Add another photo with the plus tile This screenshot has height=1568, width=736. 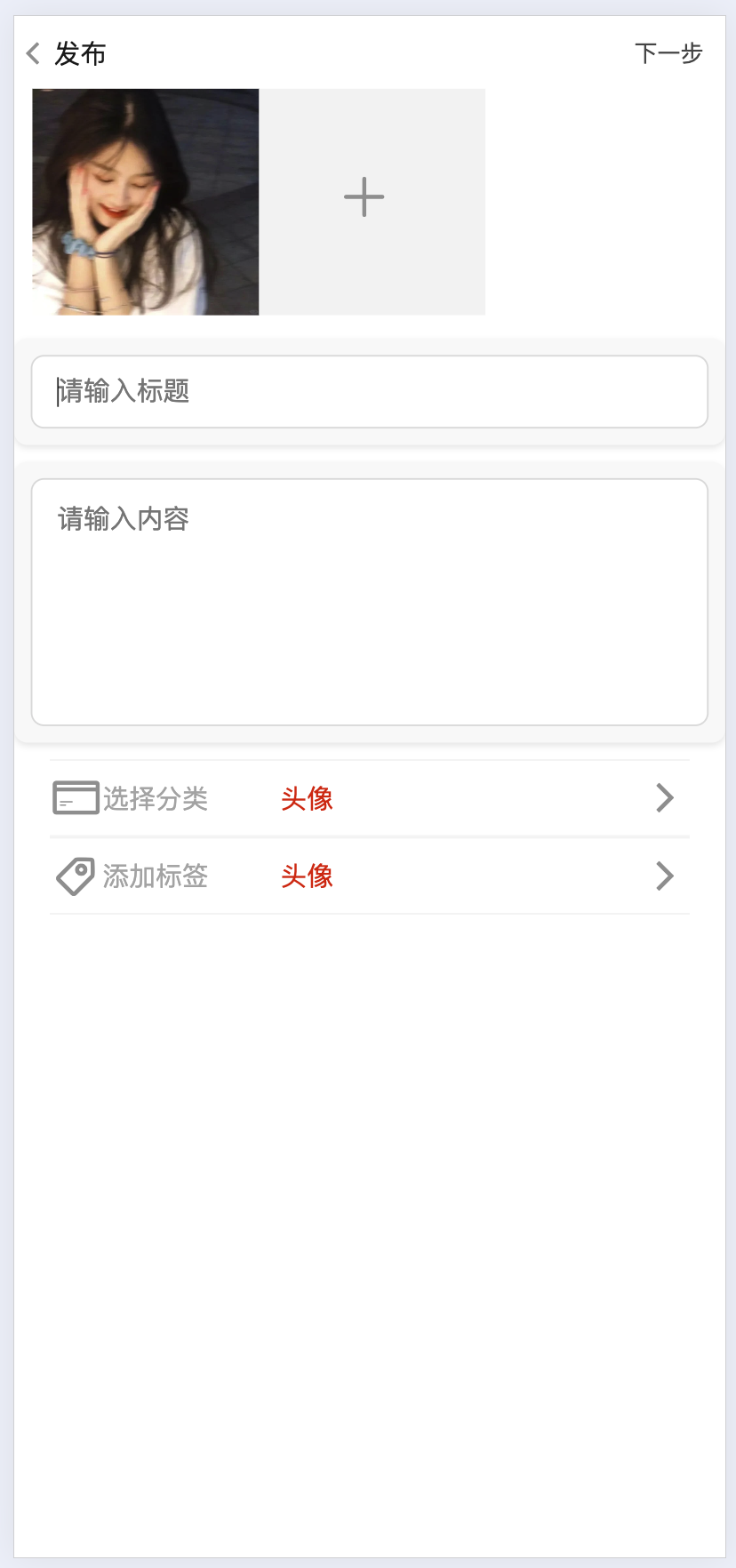(372, 202)
